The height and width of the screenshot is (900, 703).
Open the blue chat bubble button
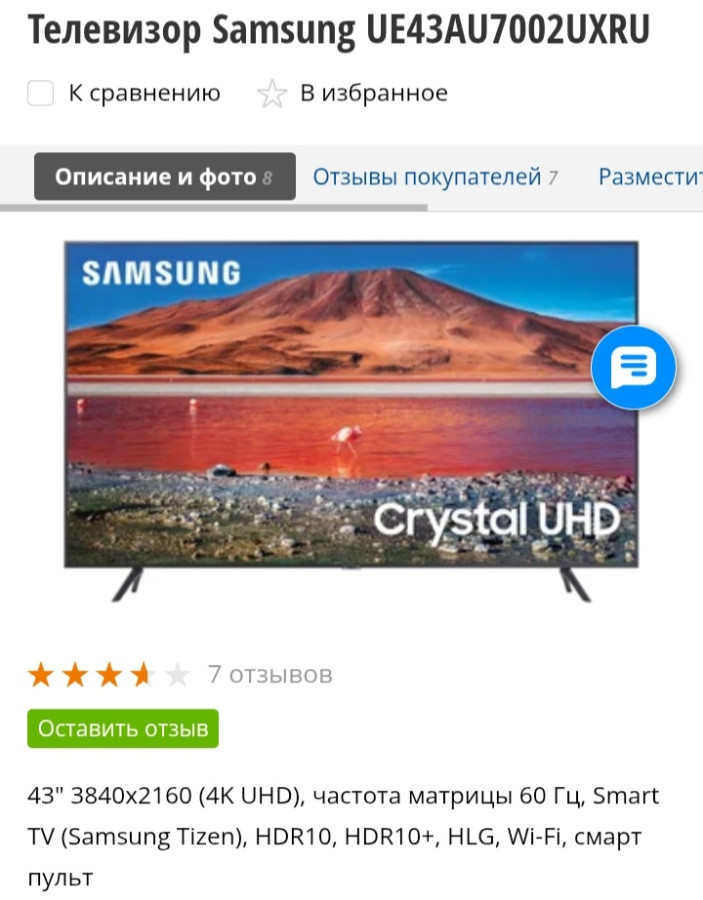coord(633,369)
